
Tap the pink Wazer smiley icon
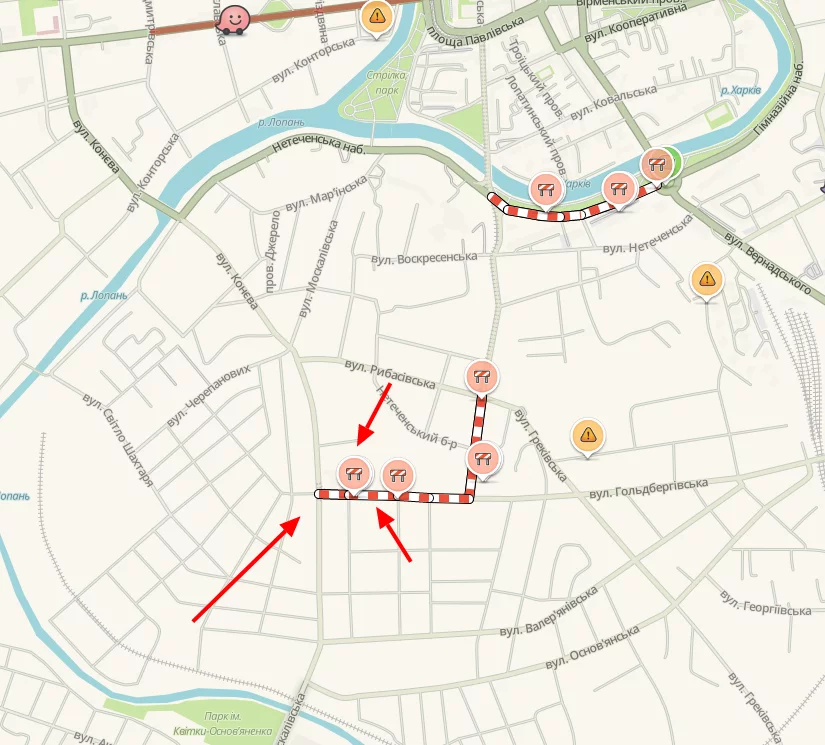click(x=235, y=17)
